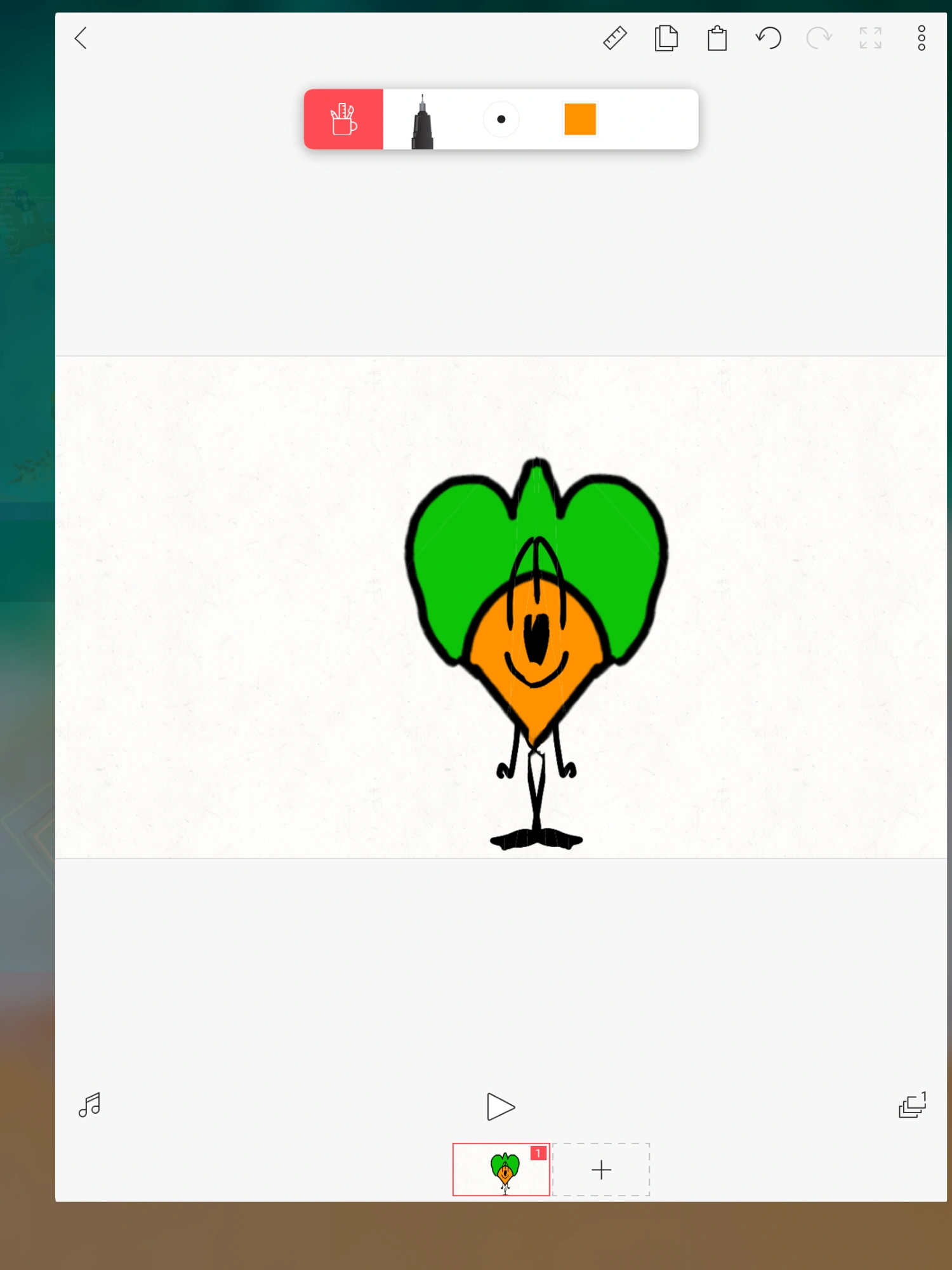Screen dimensions: 952x1270
Task: Copy the current frame
Action: point(666,38)
